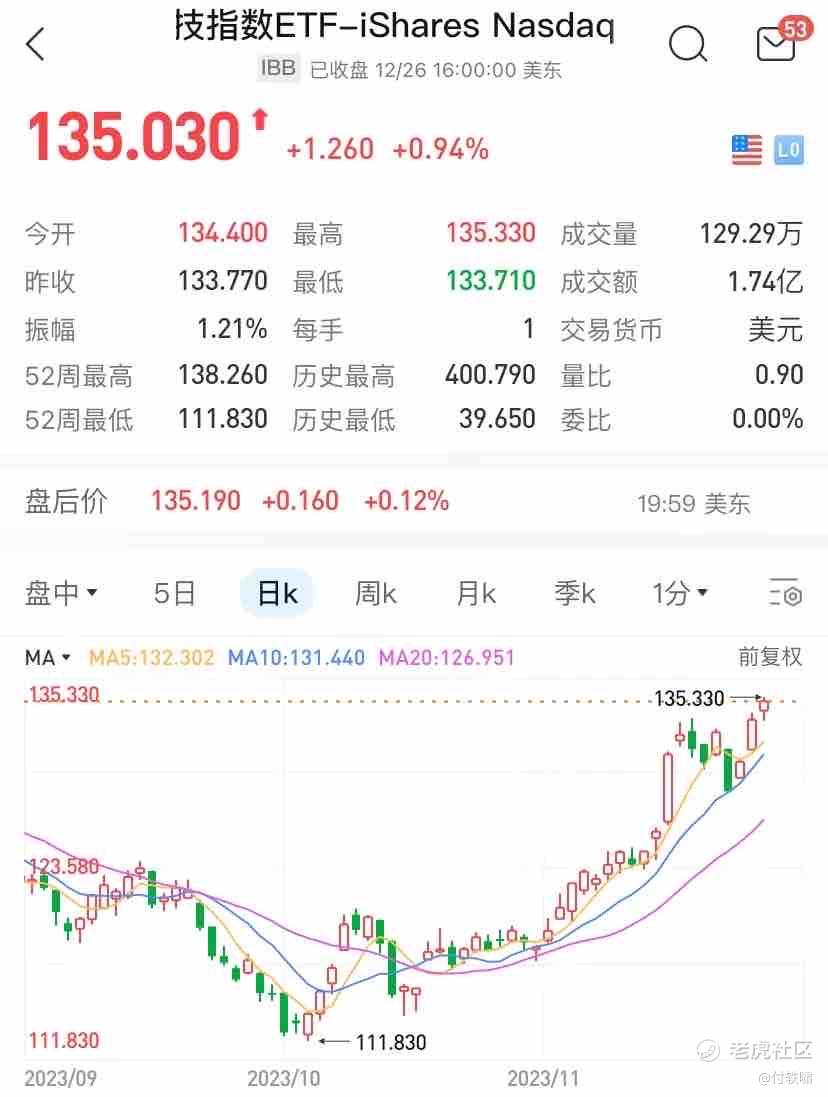Image resolution: width=828 pixels, height=1097 pixels.
Task: Open the 盘中 intraday dropdown
Action: coord(61,593)
